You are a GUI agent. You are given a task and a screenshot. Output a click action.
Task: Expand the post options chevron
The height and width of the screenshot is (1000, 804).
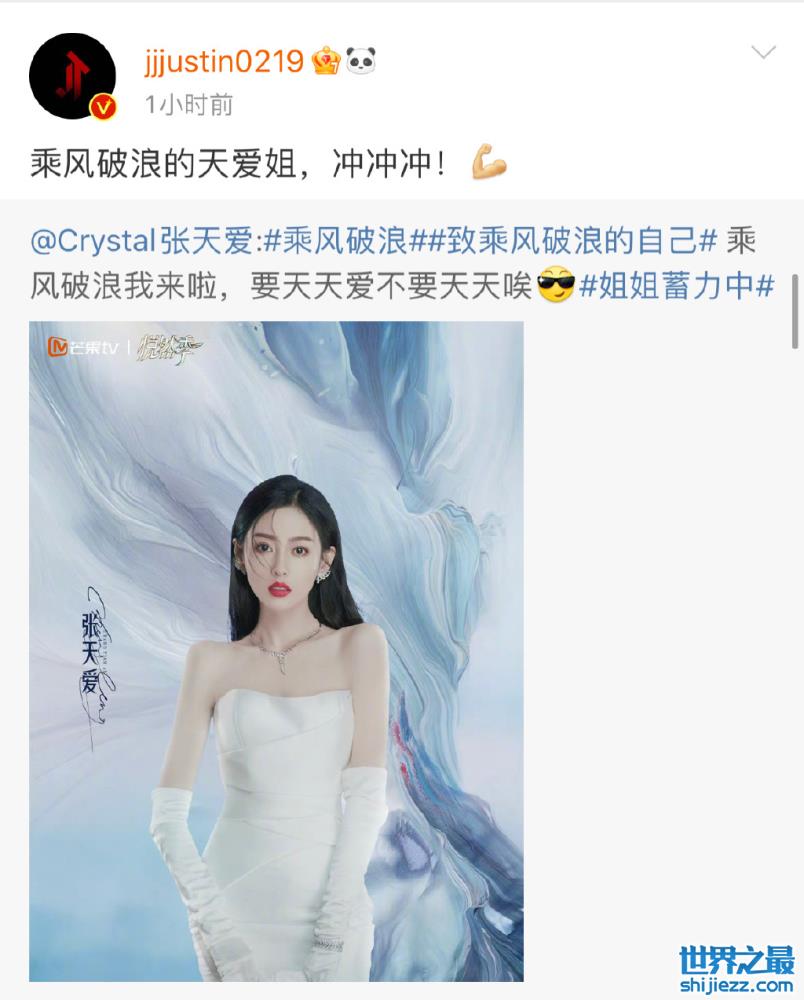763,52
